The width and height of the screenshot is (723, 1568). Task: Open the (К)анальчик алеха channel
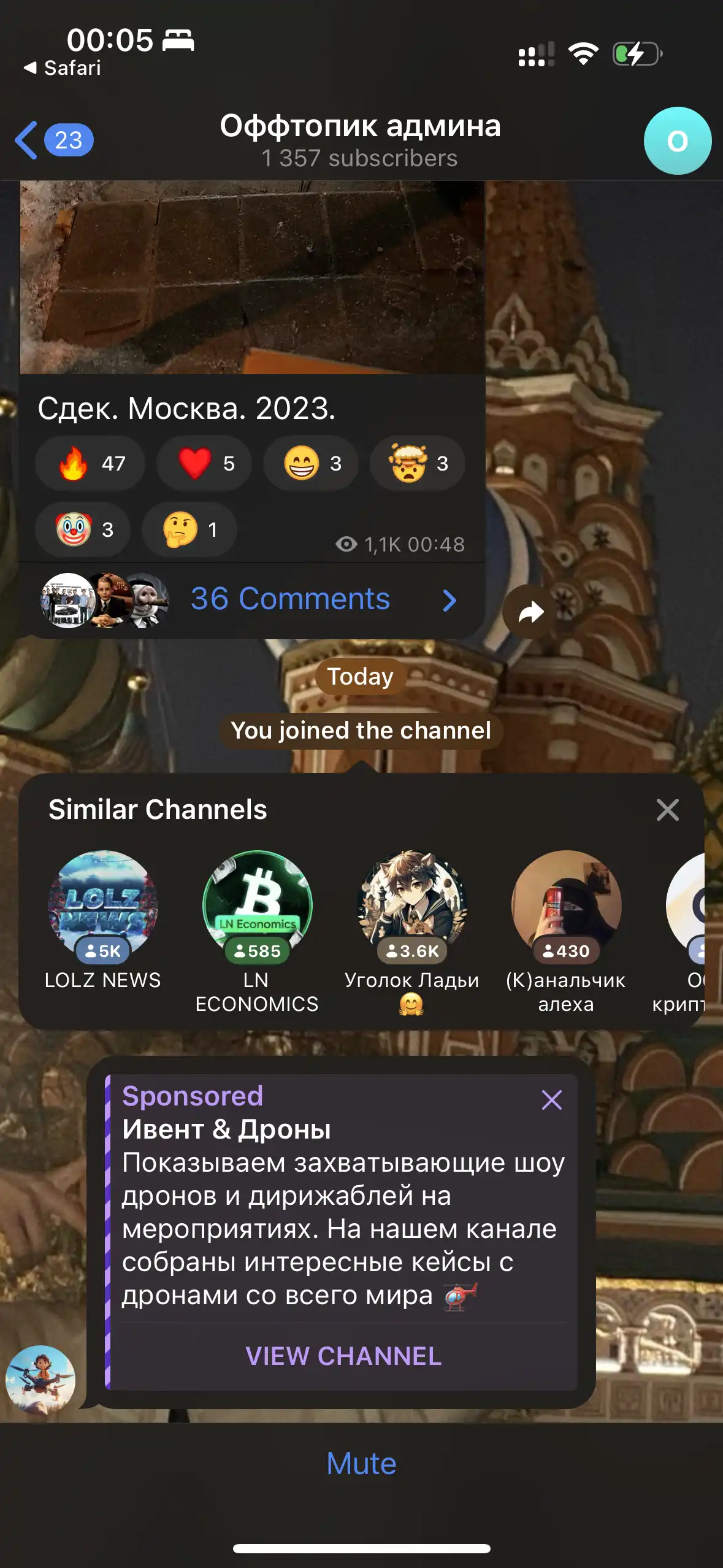(566, 932)
